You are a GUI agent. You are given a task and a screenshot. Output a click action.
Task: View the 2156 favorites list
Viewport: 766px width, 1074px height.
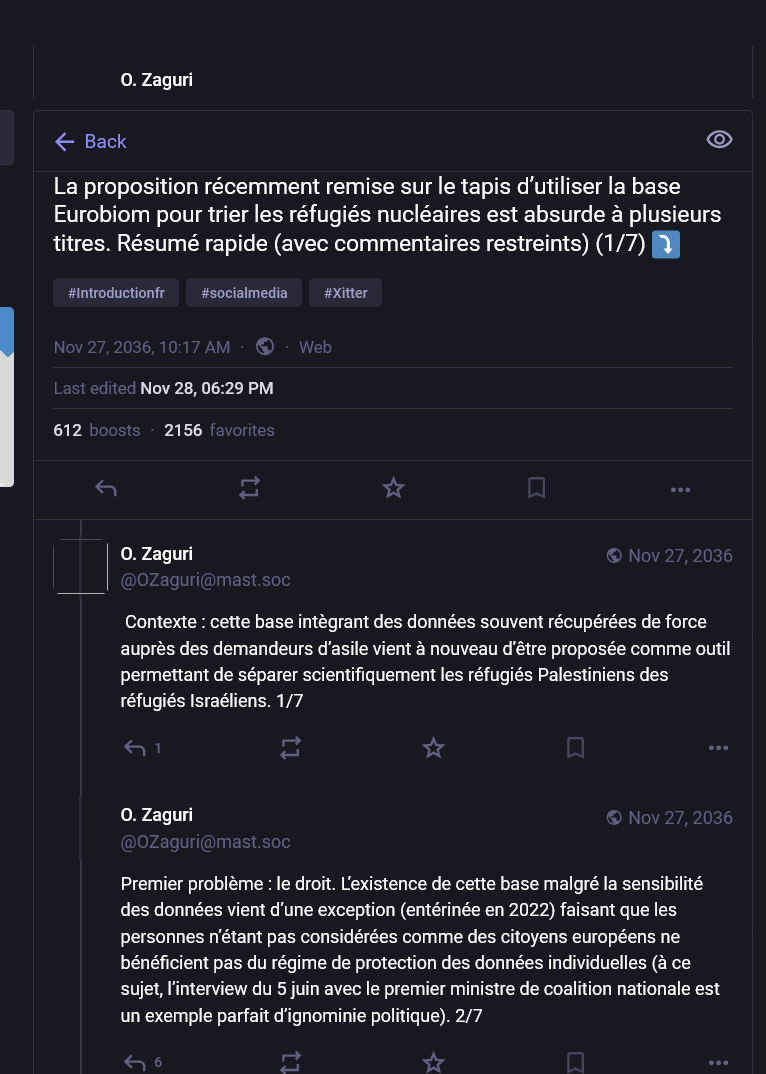[219, 430]
